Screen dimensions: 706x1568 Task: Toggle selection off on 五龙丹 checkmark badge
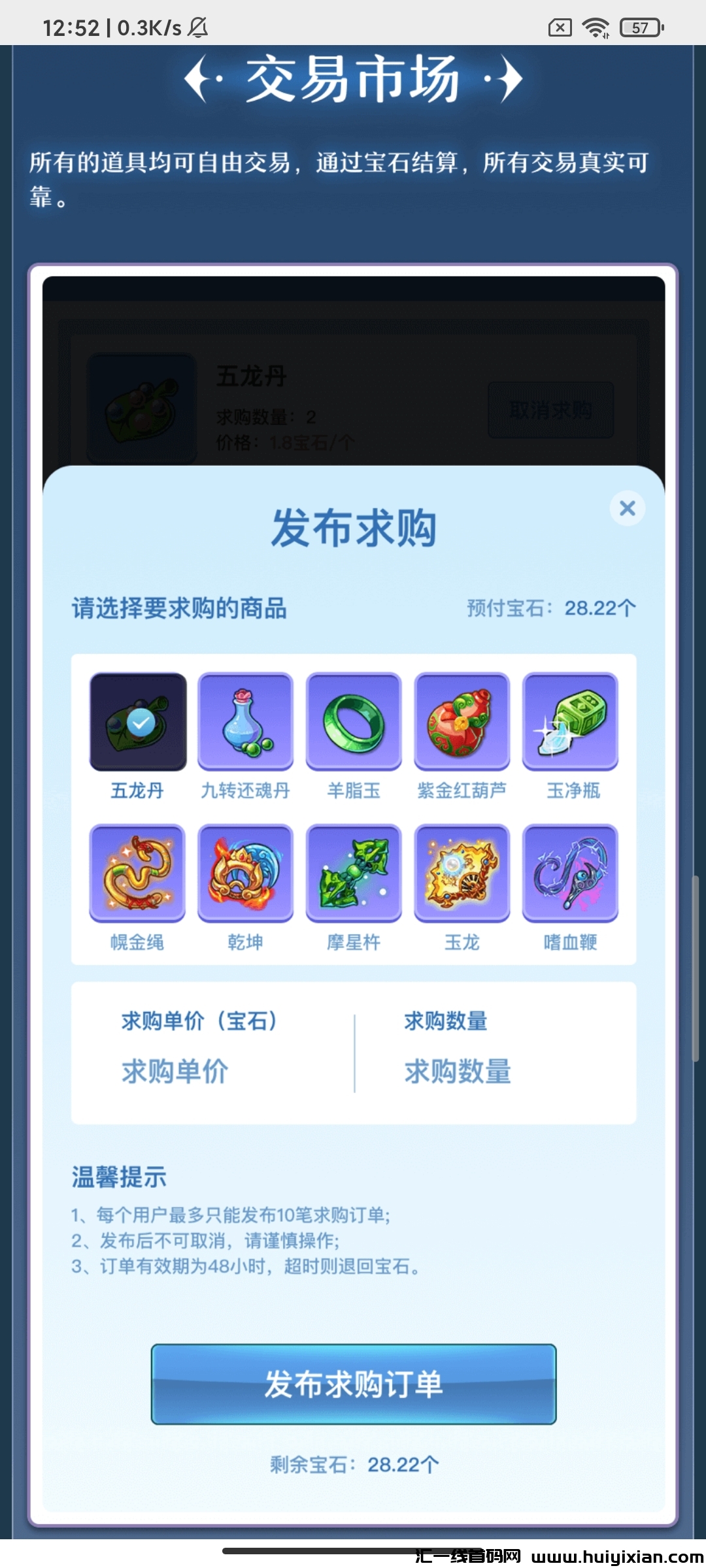[x=139, y=723]
